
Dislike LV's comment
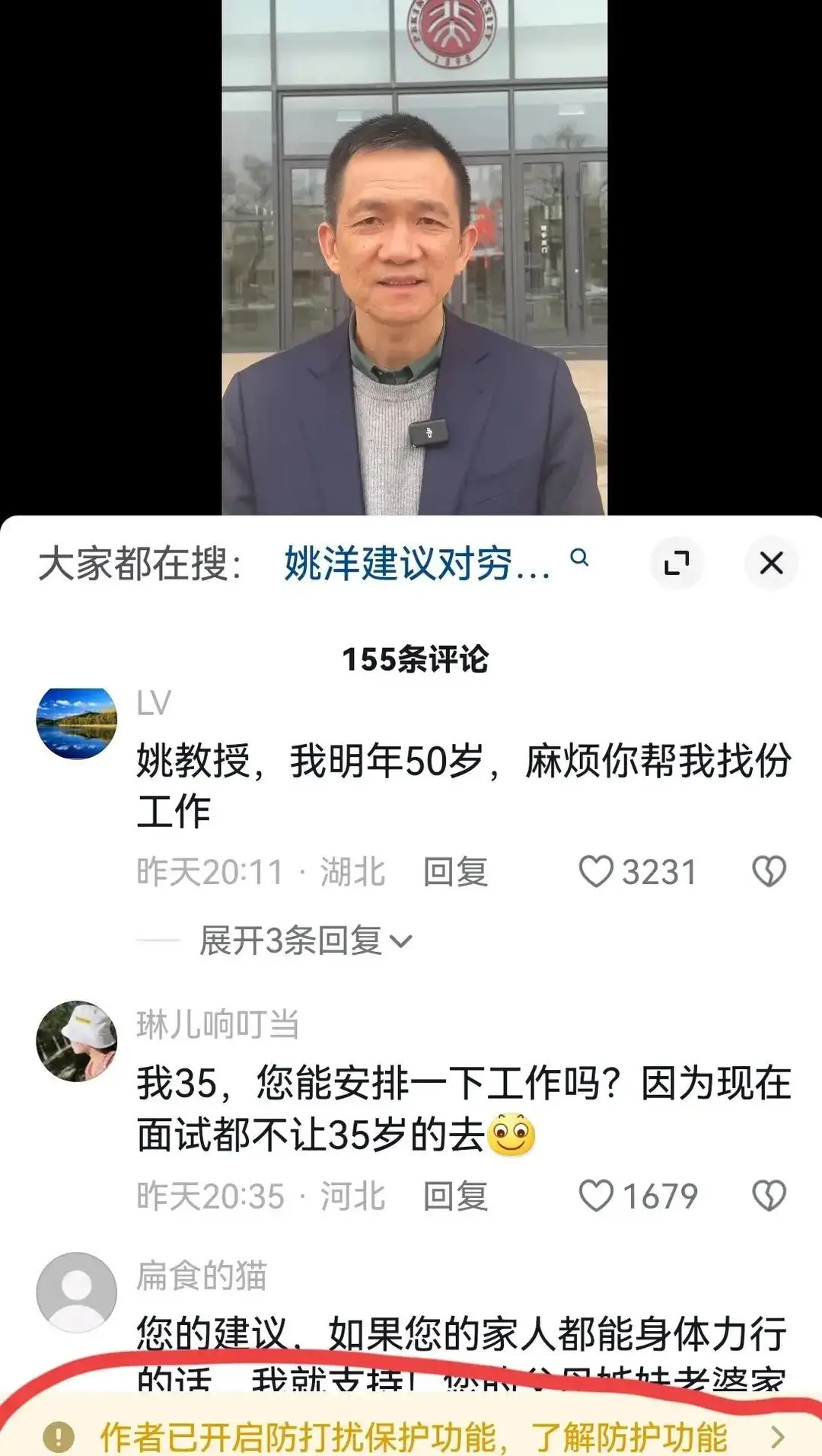[769, 872]
